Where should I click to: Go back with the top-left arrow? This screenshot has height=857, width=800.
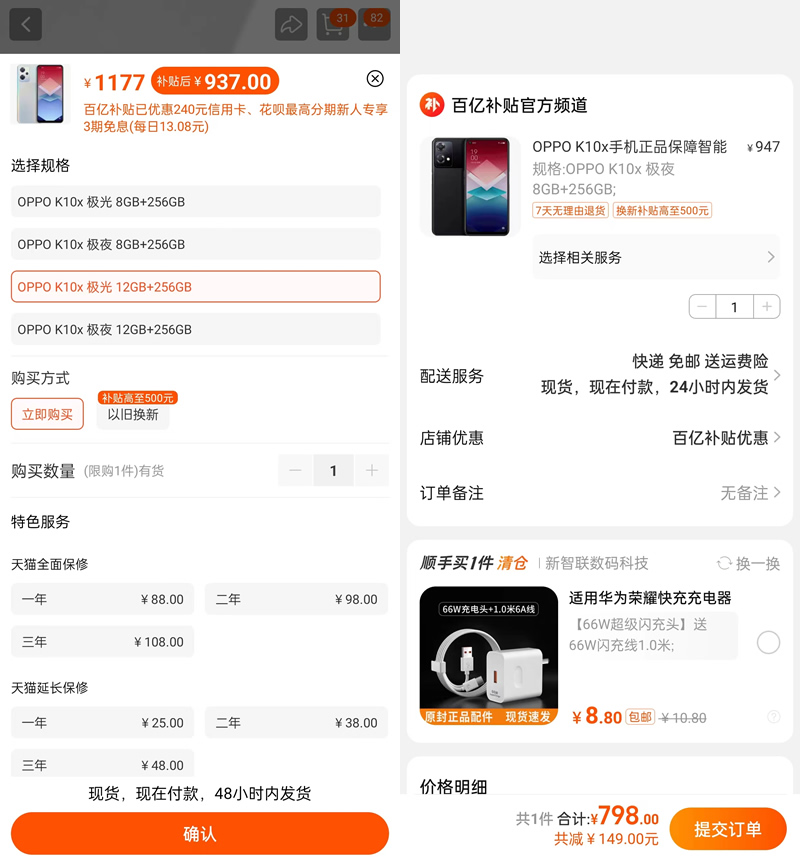click(26, 24)
